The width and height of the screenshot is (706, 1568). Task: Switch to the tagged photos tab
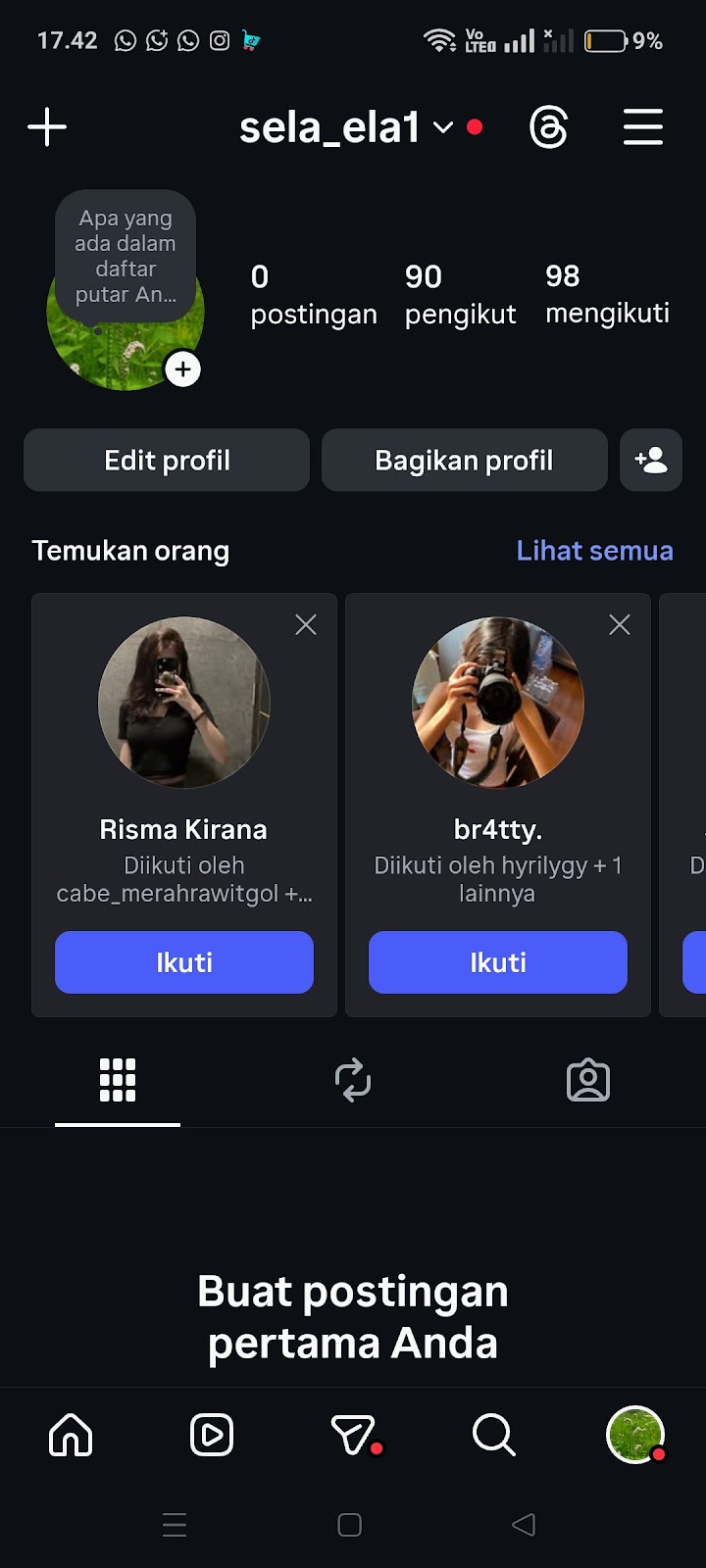[x=588, y=1080]
